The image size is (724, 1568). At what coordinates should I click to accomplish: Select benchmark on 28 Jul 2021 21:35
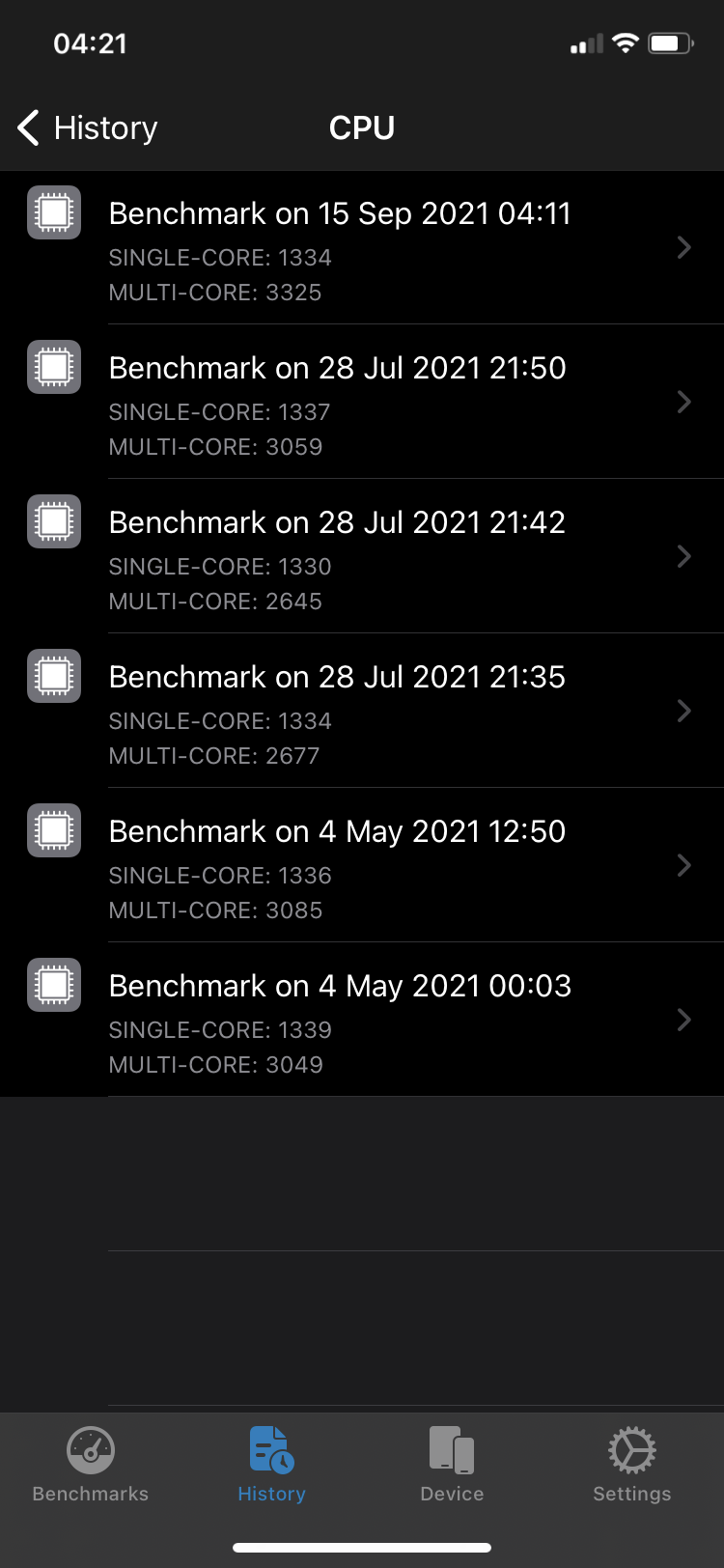[x=362, y=712]
